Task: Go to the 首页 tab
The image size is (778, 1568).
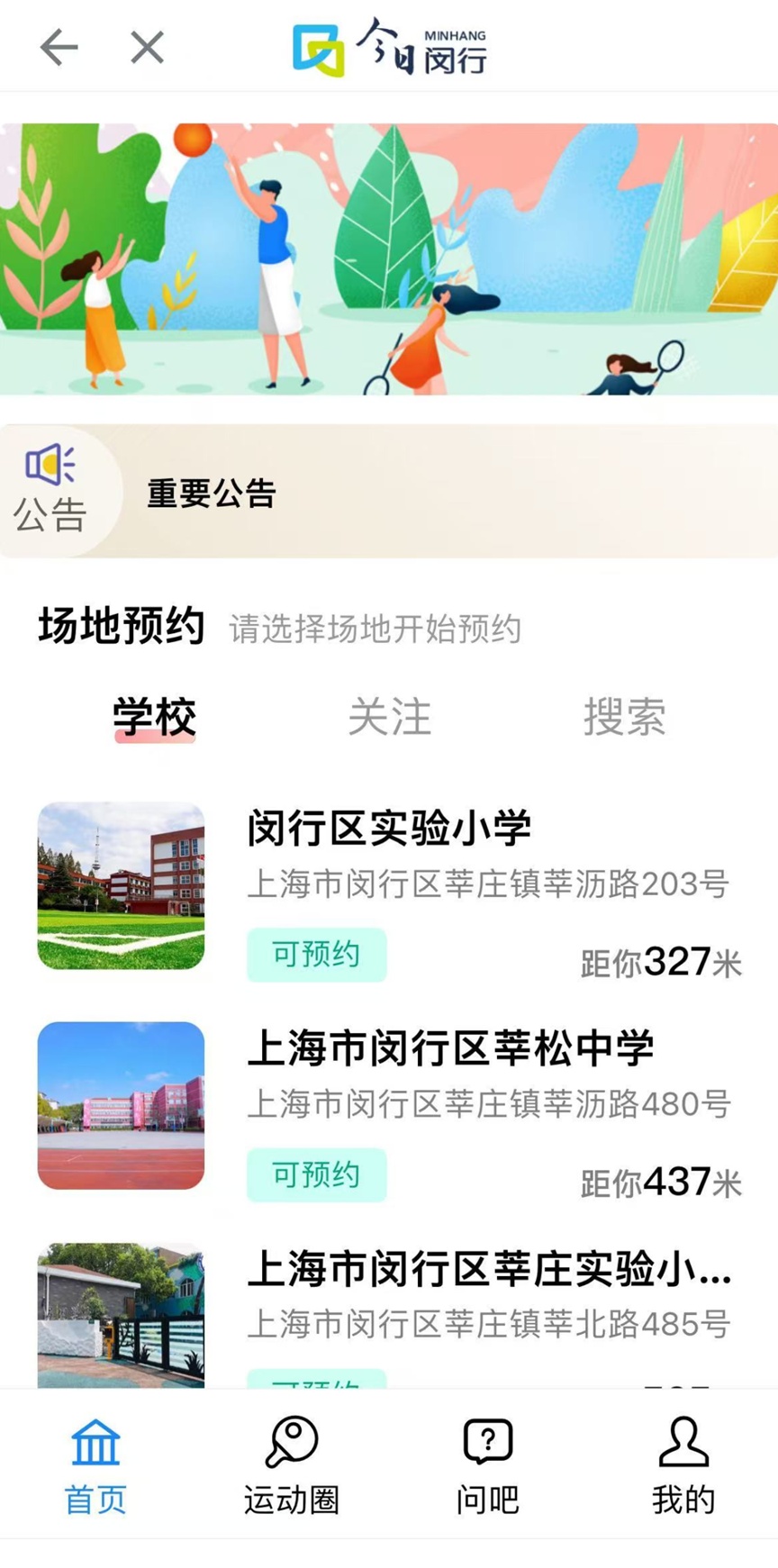Action: pos(95,1464)
